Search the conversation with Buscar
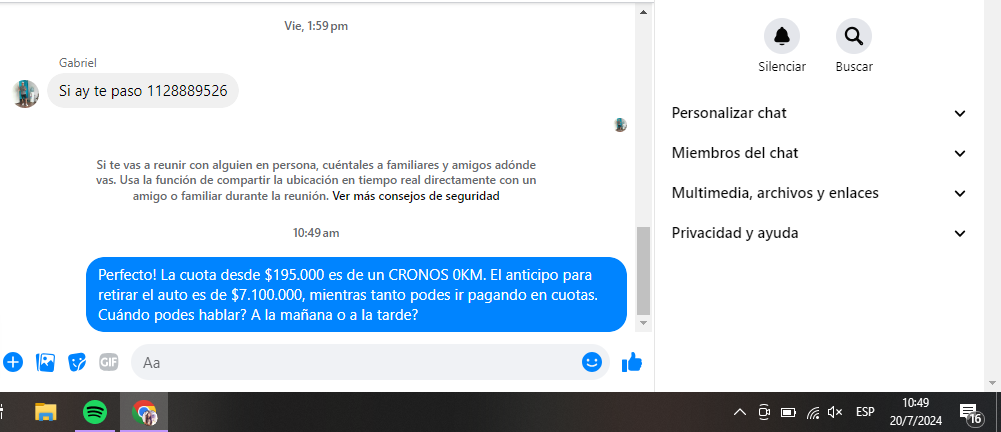1001x432 pixels. (853, 37)
